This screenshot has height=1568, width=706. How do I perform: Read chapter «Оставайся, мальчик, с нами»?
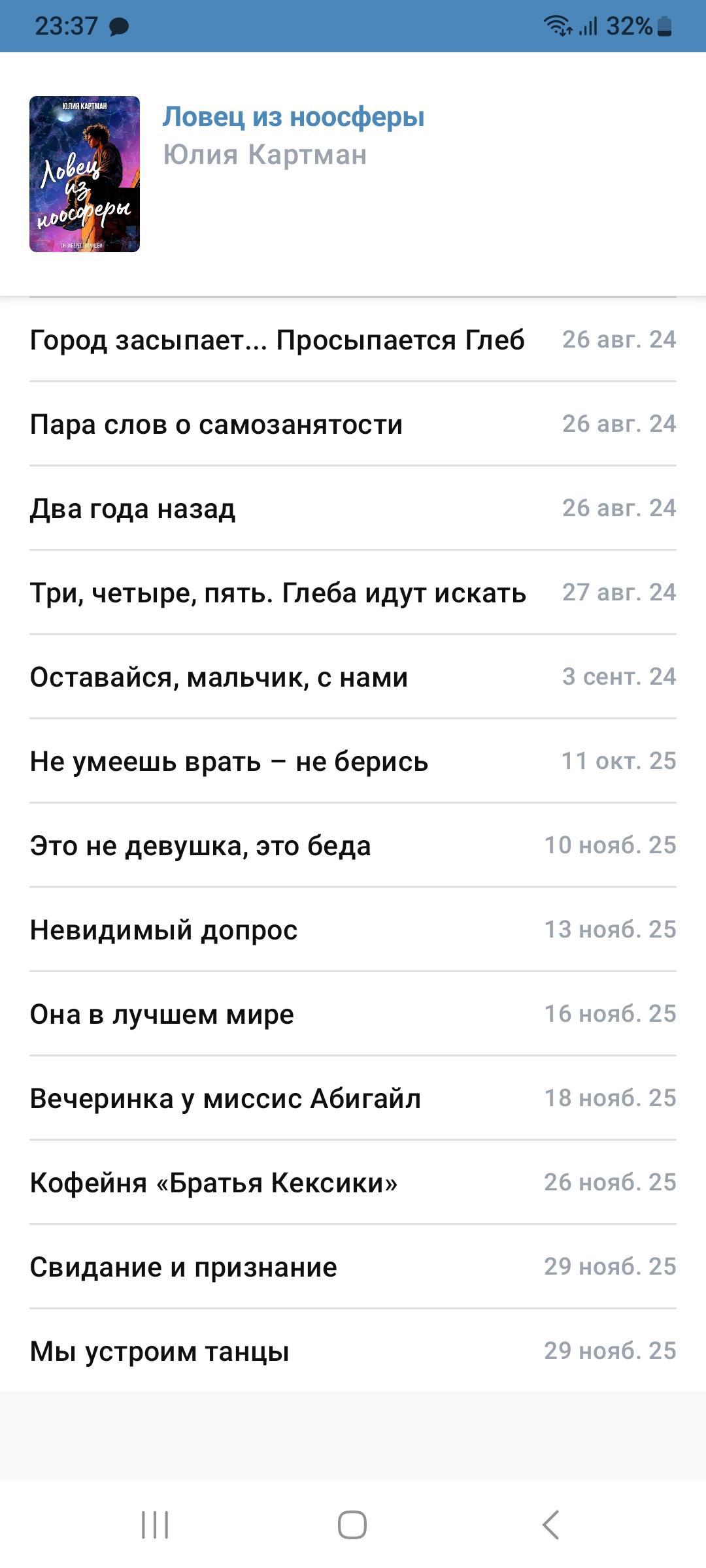[219, 678]
